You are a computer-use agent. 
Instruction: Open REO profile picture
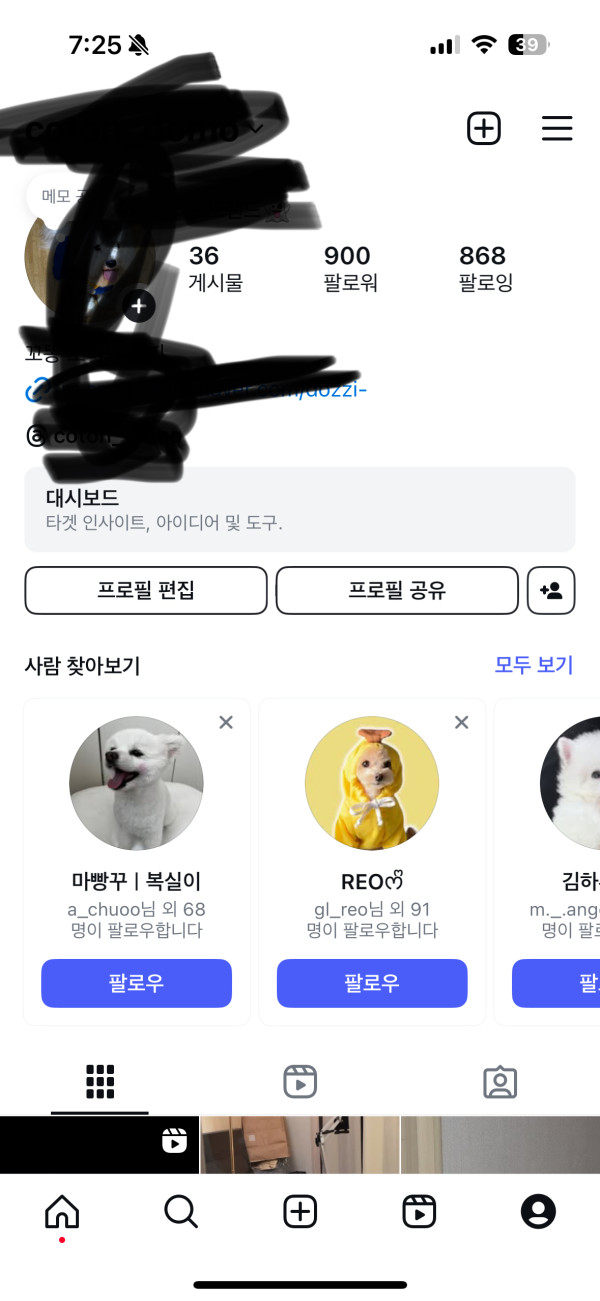372,783
